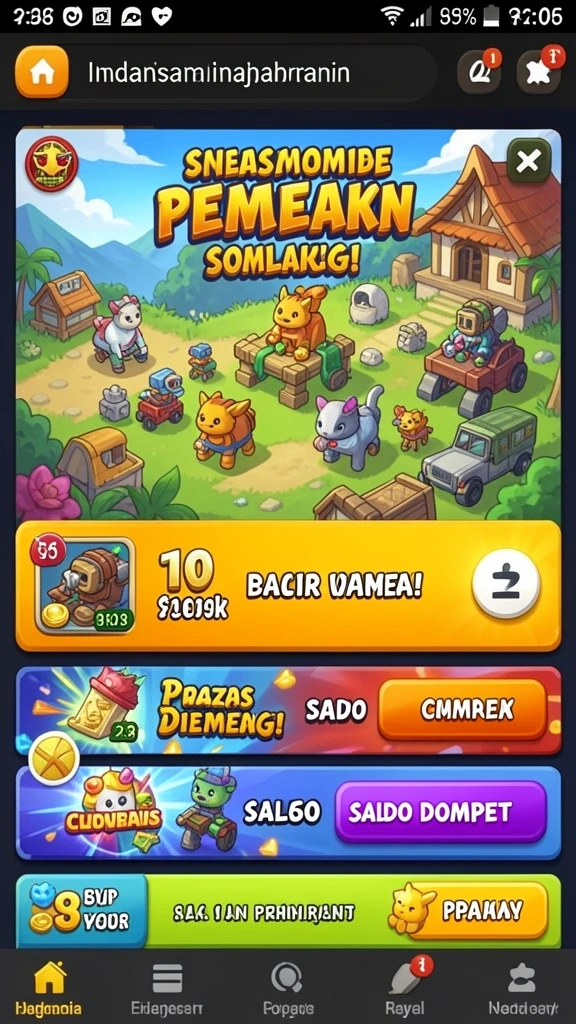The width and height of the screenshot is (576, 1024).
Task: Open the puzzle-piece icon with badge
Action: [x=539, y=72]
